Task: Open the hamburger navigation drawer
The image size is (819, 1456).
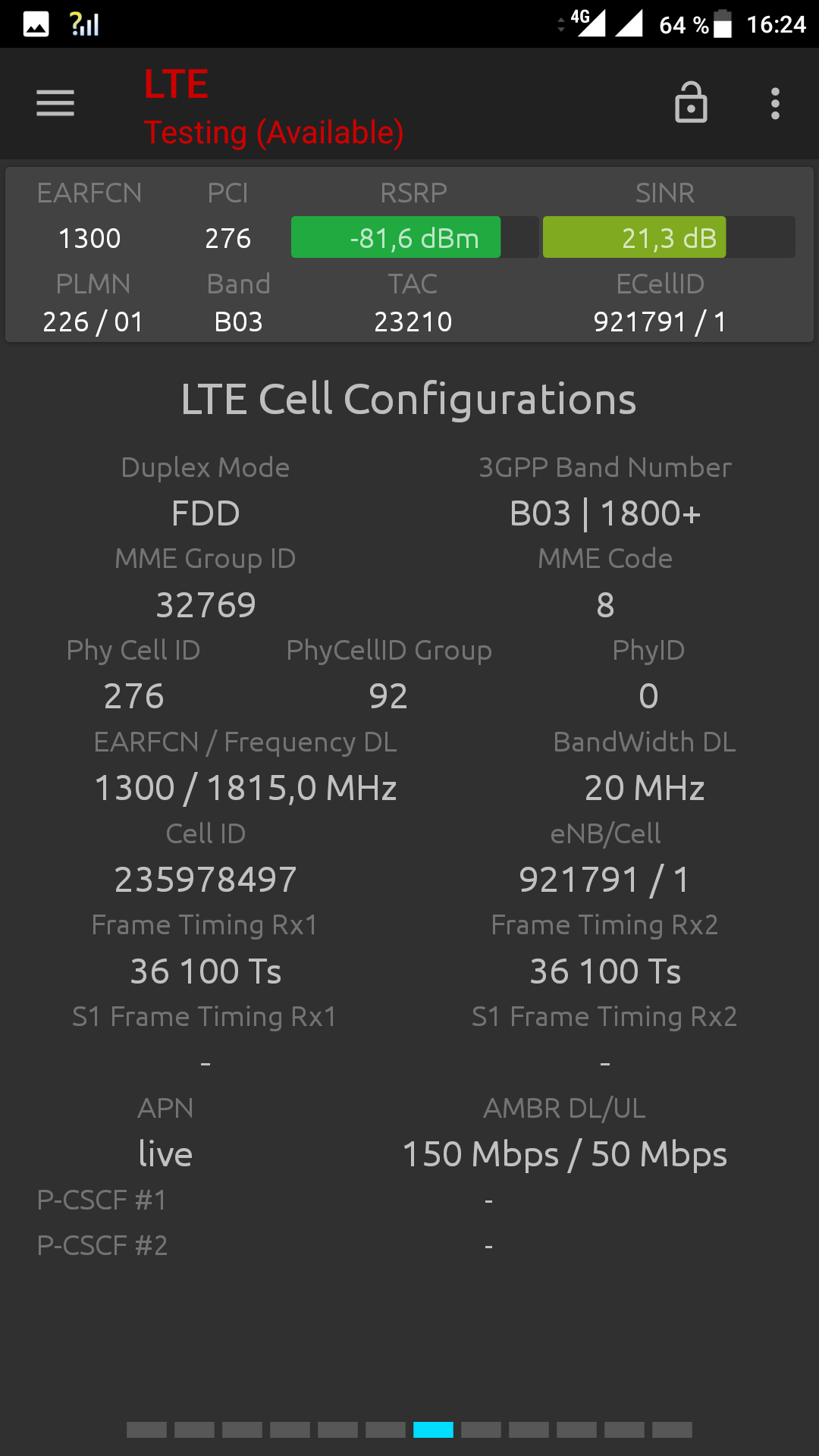Action: click(55, 103)
